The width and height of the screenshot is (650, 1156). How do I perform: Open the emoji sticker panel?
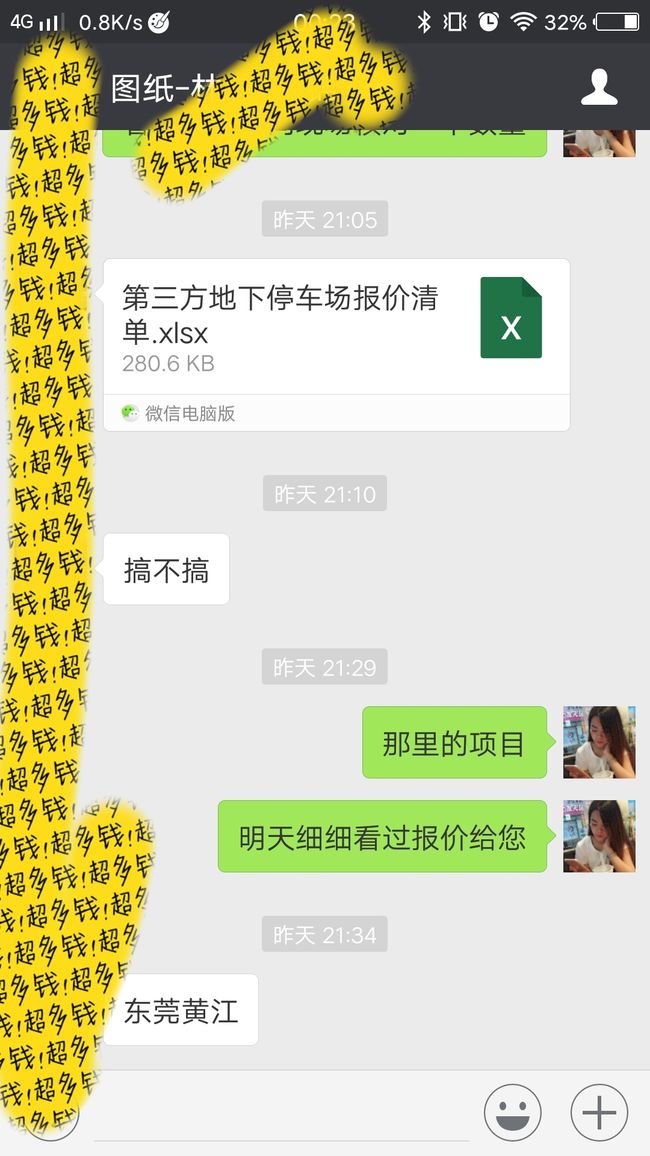(512, 1113)
